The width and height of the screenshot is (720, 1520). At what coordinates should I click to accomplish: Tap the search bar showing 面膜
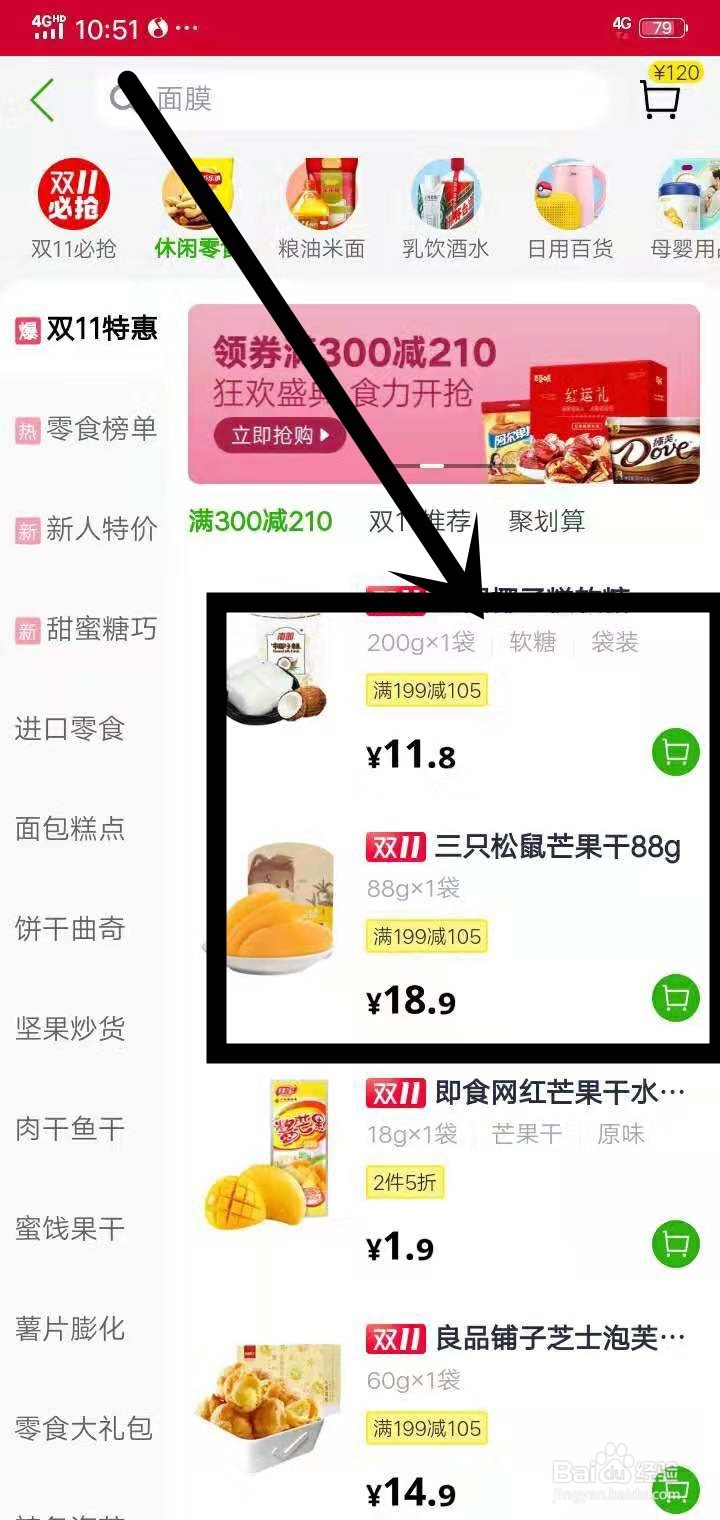pos(350,97)
